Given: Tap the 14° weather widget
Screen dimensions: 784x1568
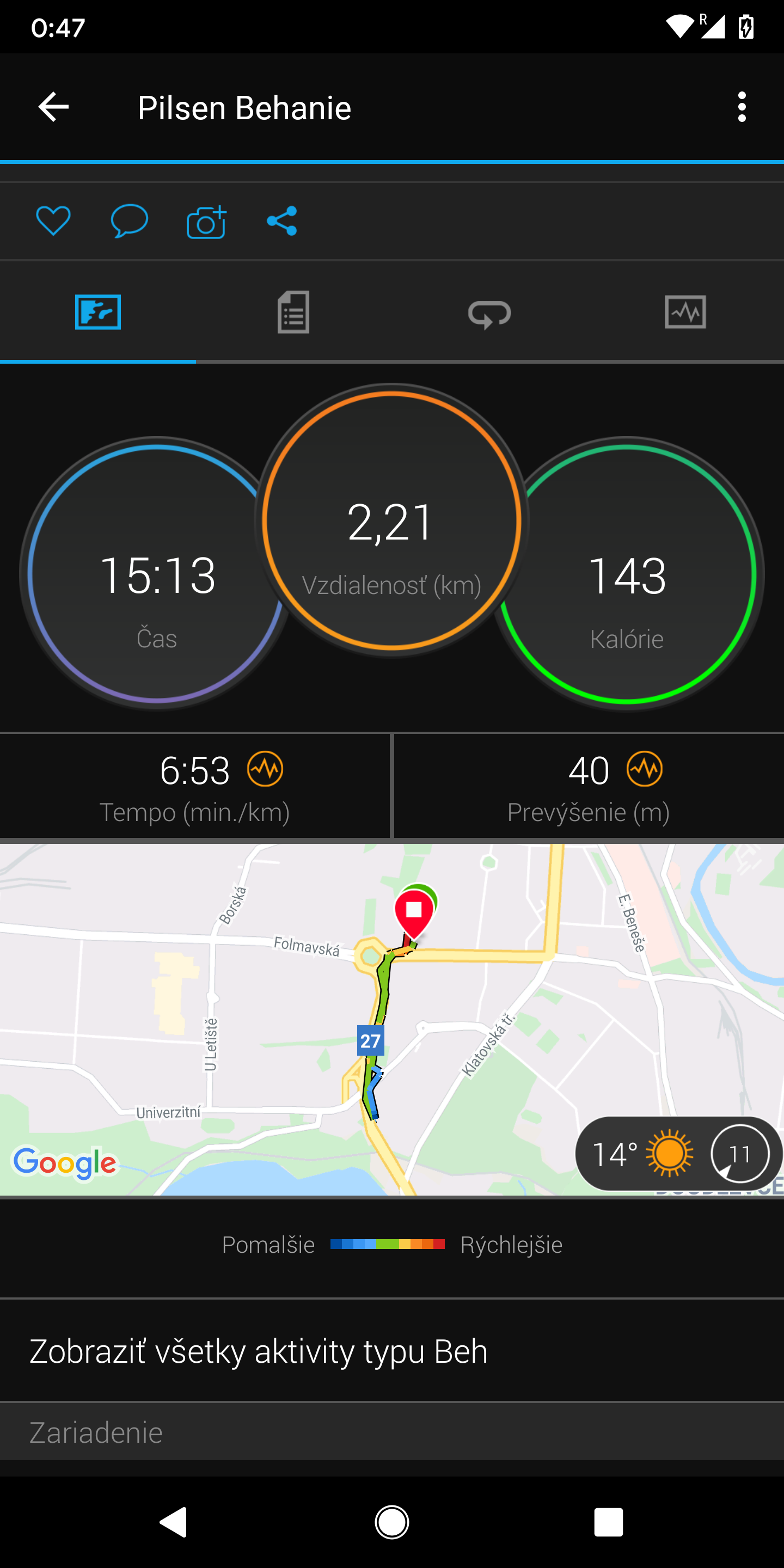Looking at the screenshot, I should (x=678, y=1154).
